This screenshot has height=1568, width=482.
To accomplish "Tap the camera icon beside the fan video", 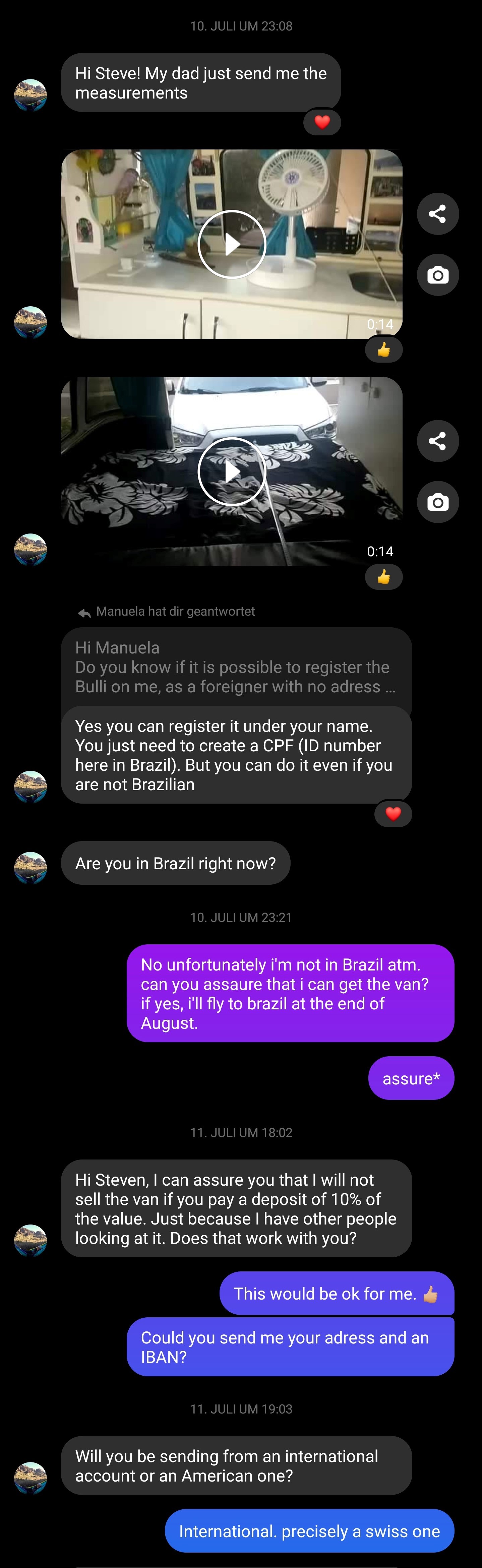I will click(x=437, y=275).
